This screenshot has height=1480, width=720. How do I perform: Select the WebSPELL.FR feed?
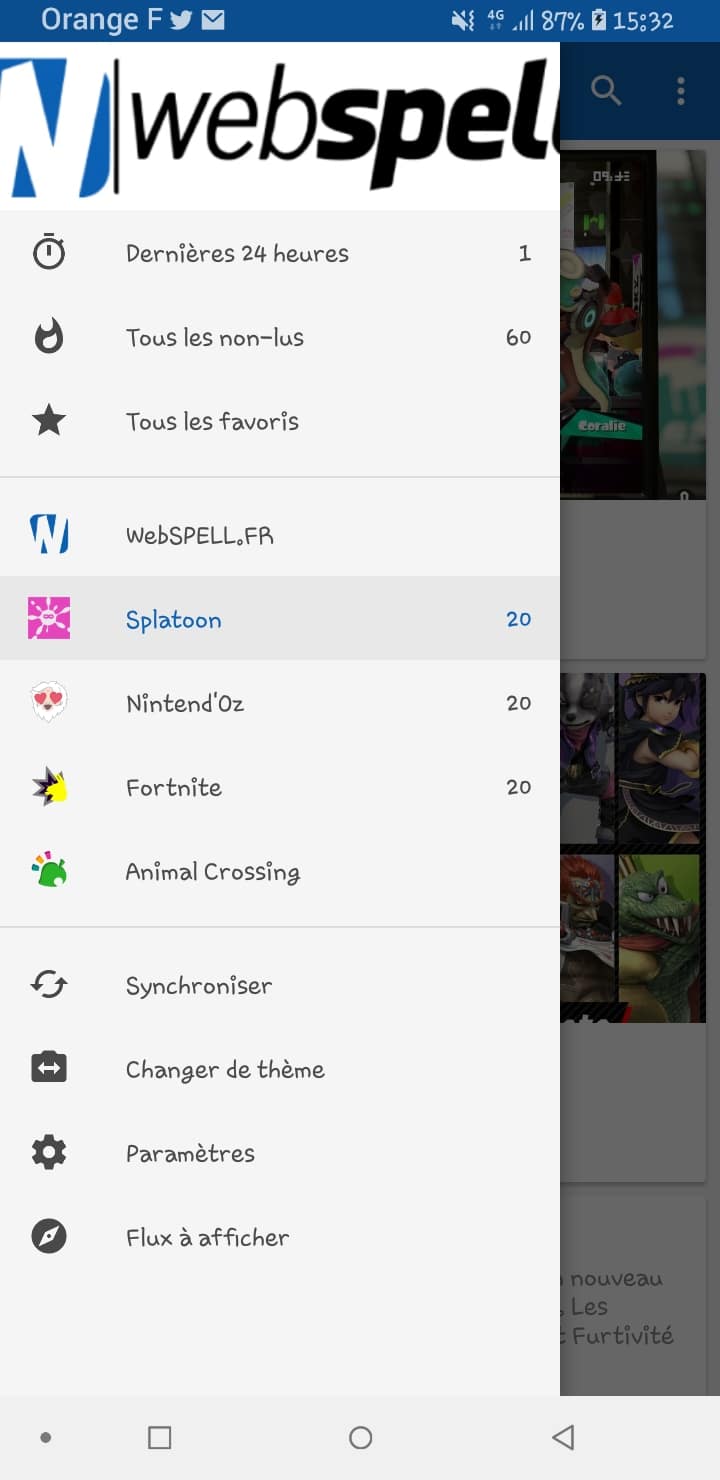[280, 535]
